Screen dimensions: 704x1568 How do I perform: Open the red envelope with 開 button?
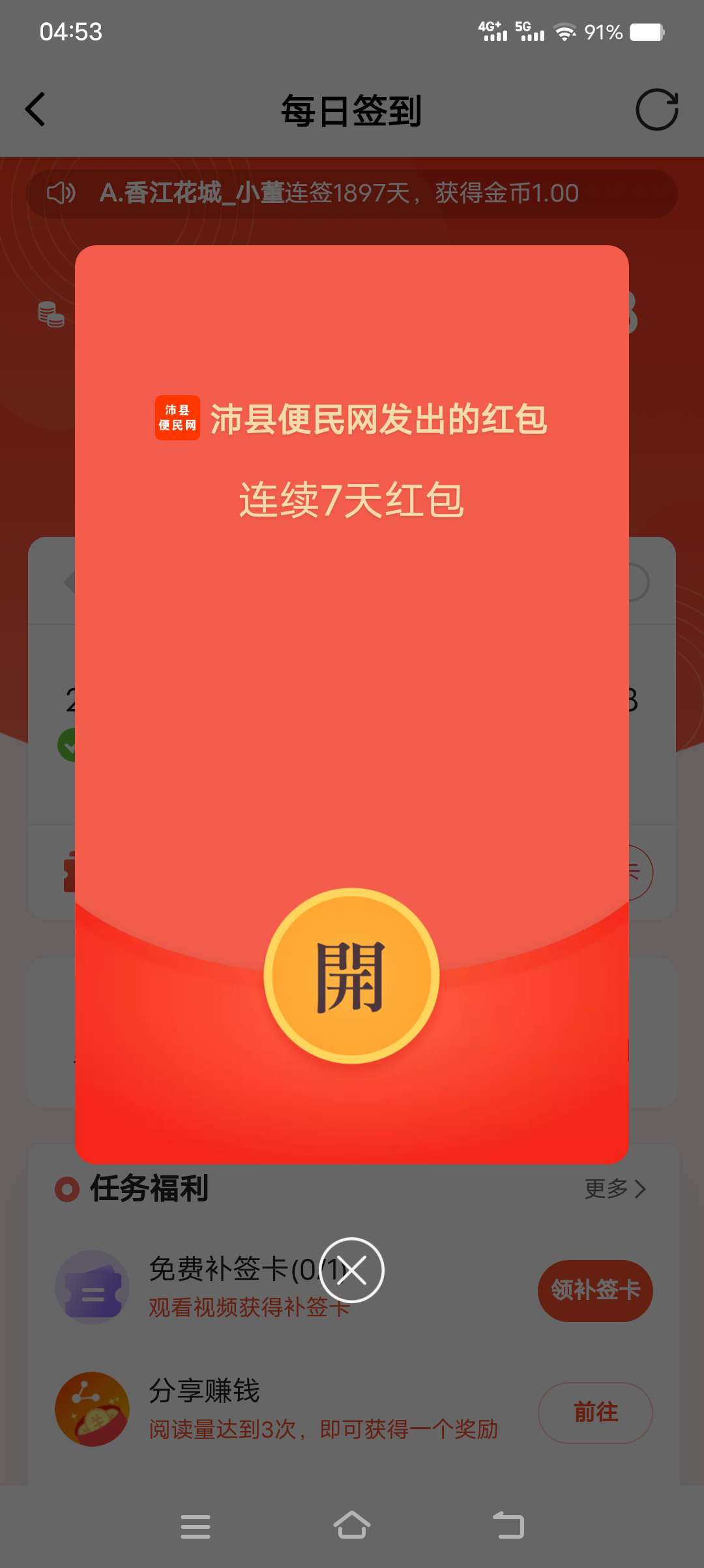(x=351, y=976)
